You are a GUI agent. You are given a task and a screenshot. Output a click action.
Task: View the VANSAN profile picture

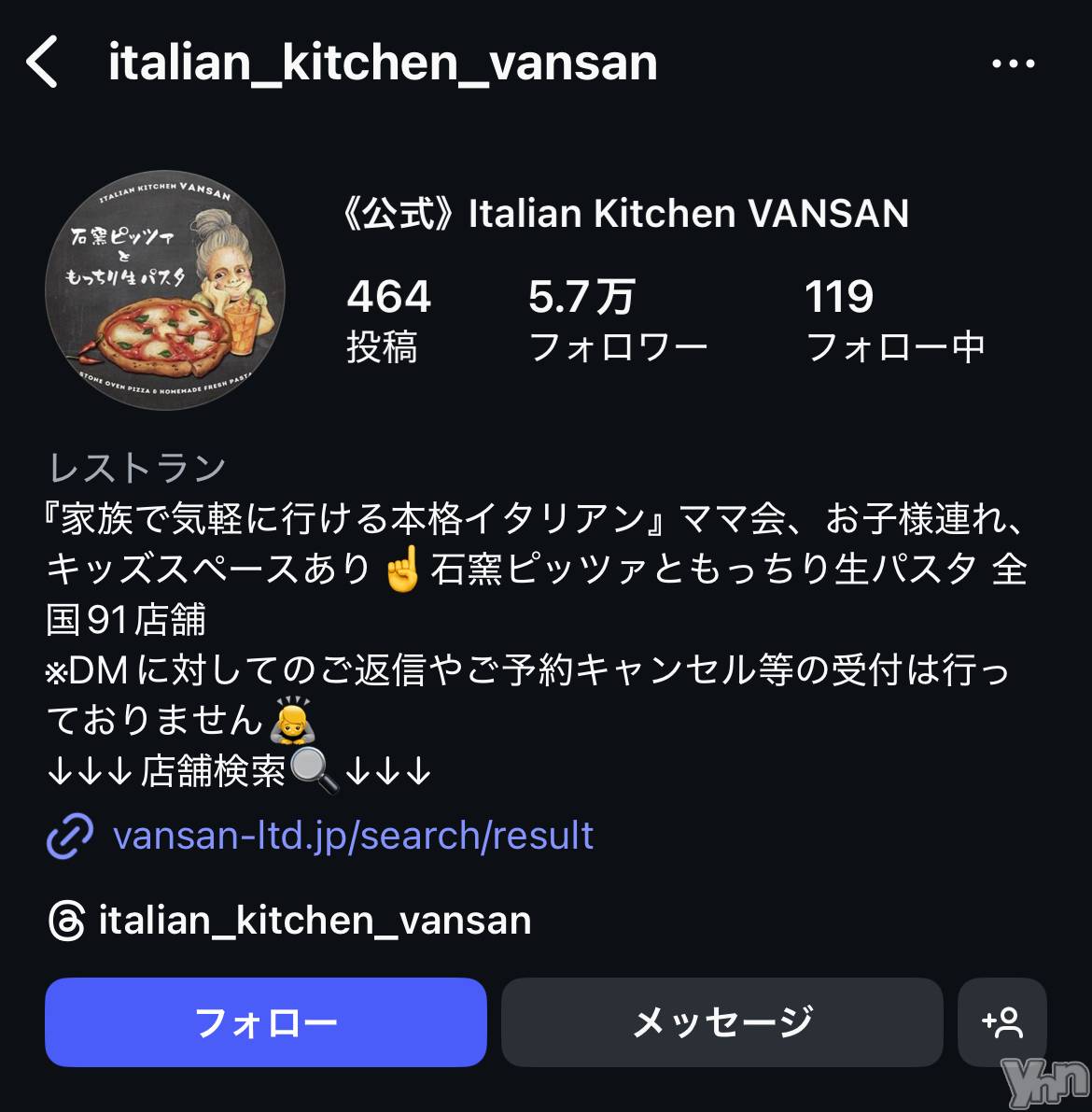coord(165,290)
